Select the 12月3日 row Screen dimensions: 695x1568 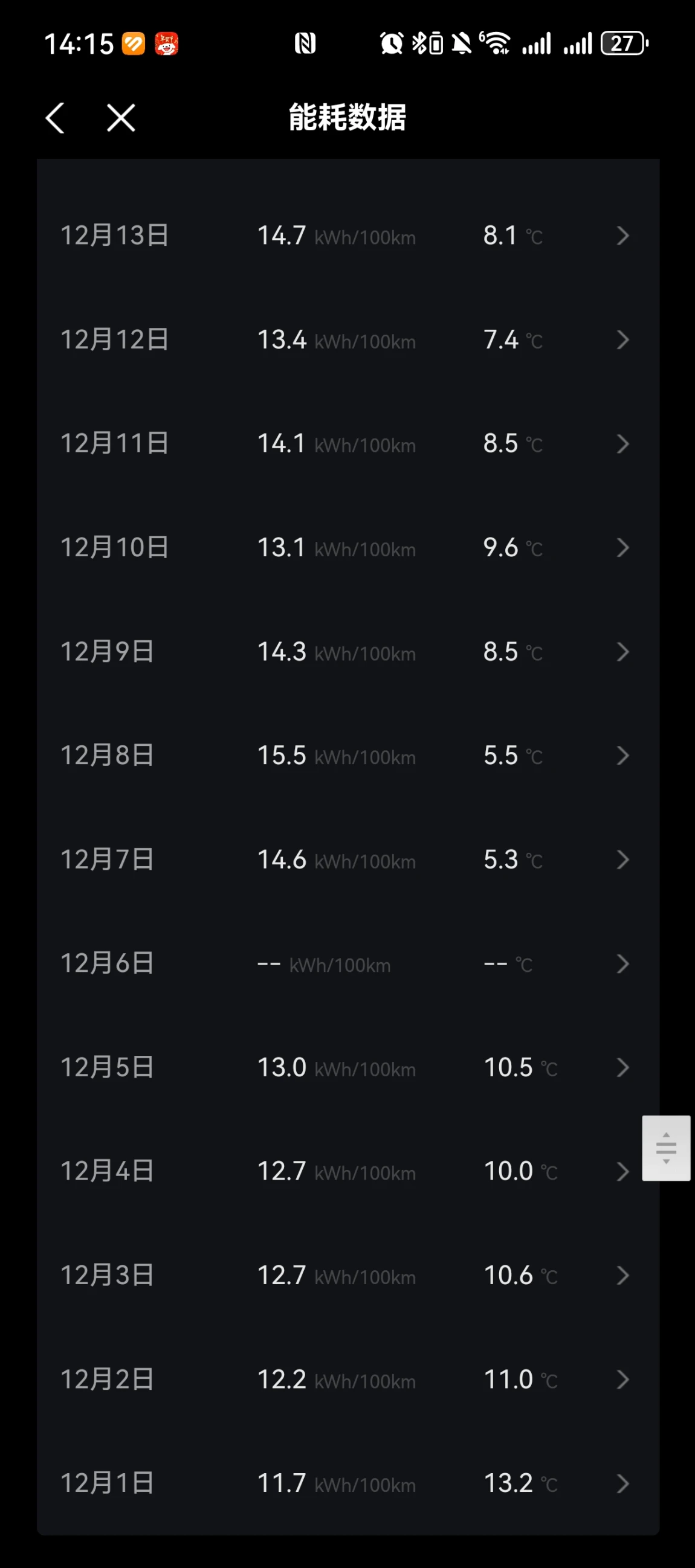348,1276
